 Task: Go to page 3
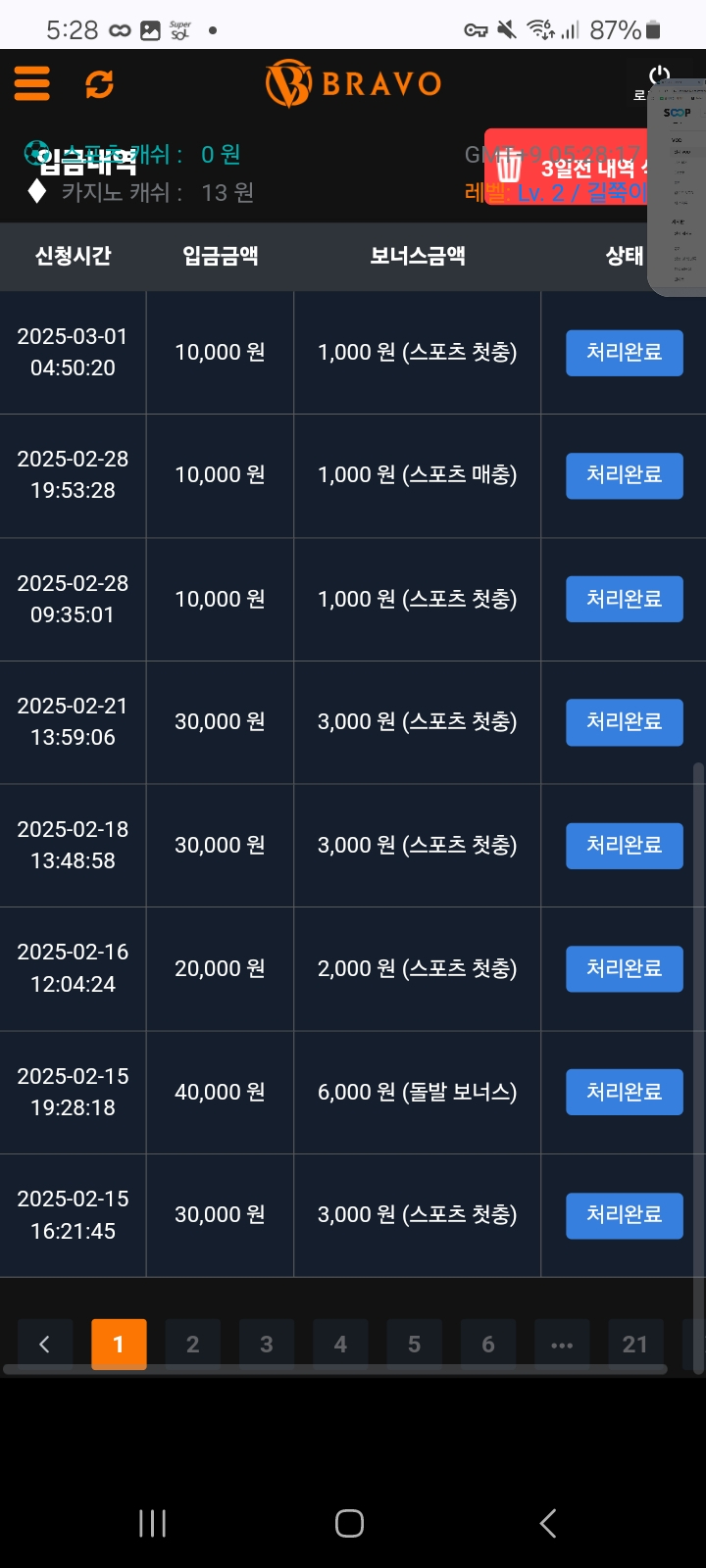pos(267,1344)
